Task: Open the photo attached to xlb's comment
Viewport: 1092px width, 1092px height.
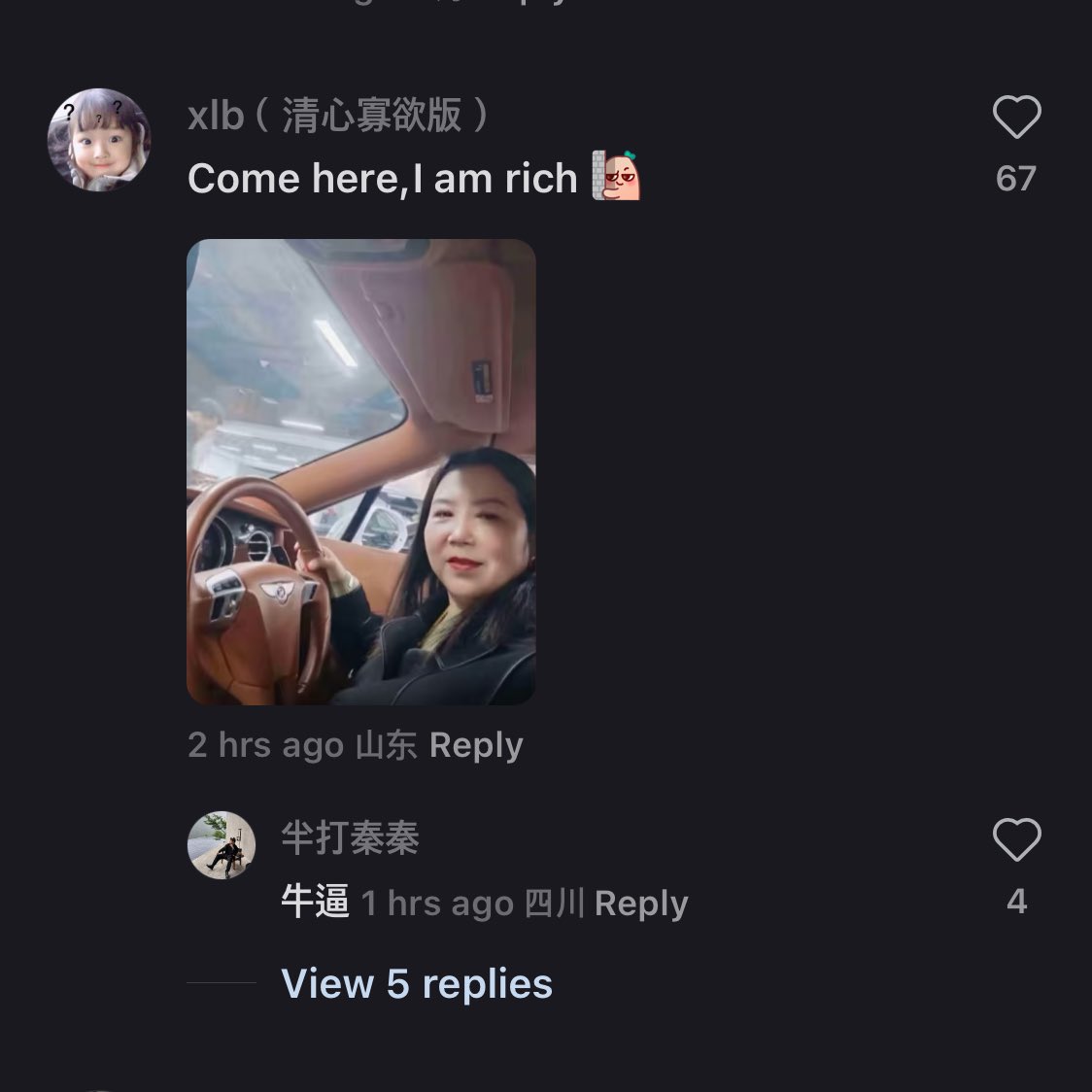Action: (x=360, y=471)
